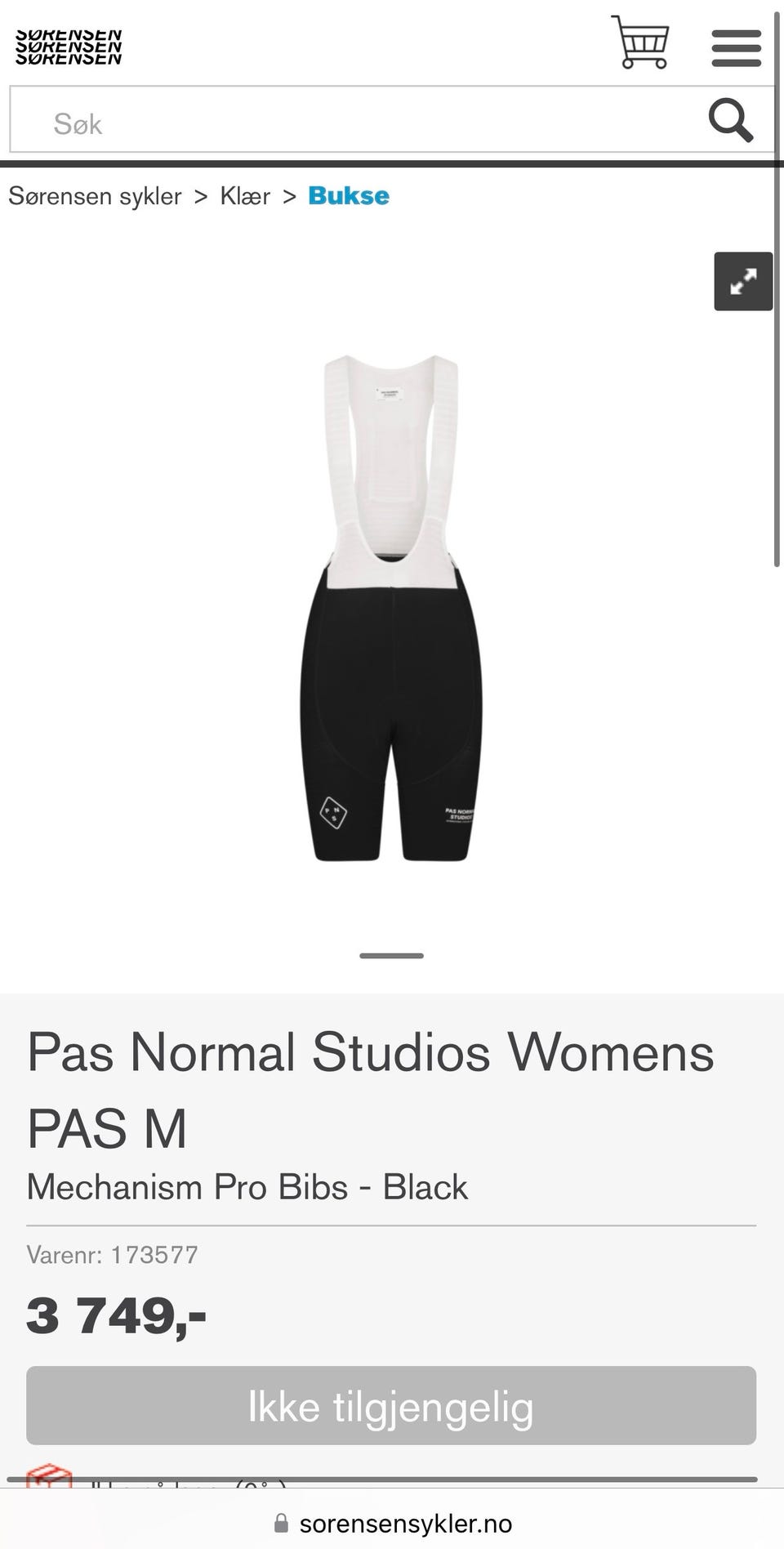The height and width of the screenshot is (1549, 784).
Task: Expand product image to fullscreen
Action: click(742, 282)
